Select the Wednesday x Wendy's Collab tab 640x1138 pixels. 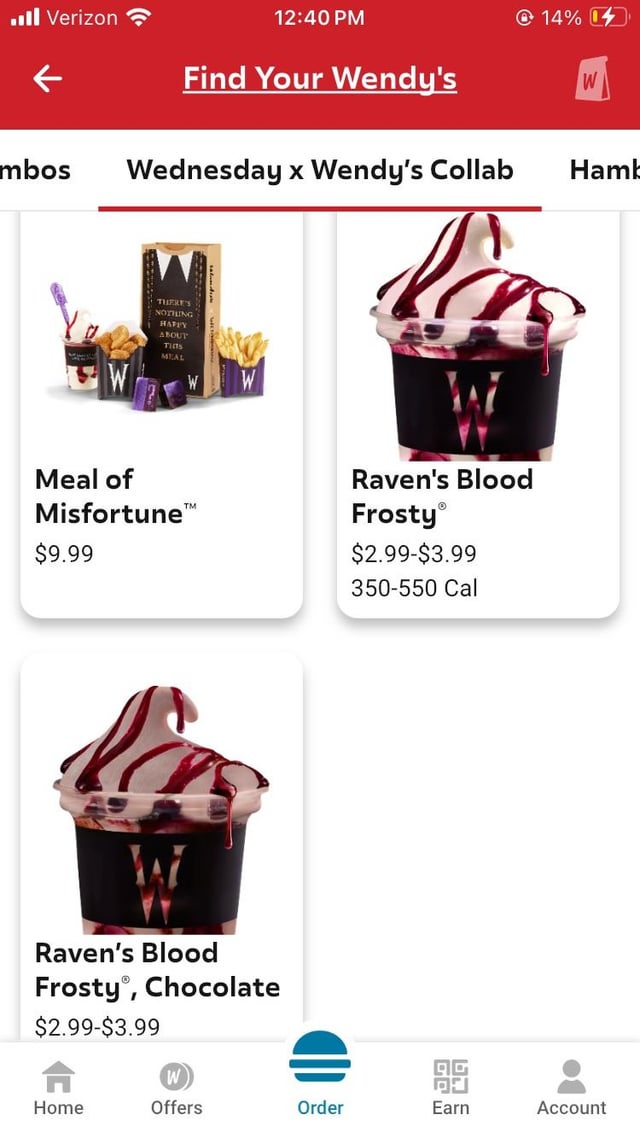[x=320, y=170]
